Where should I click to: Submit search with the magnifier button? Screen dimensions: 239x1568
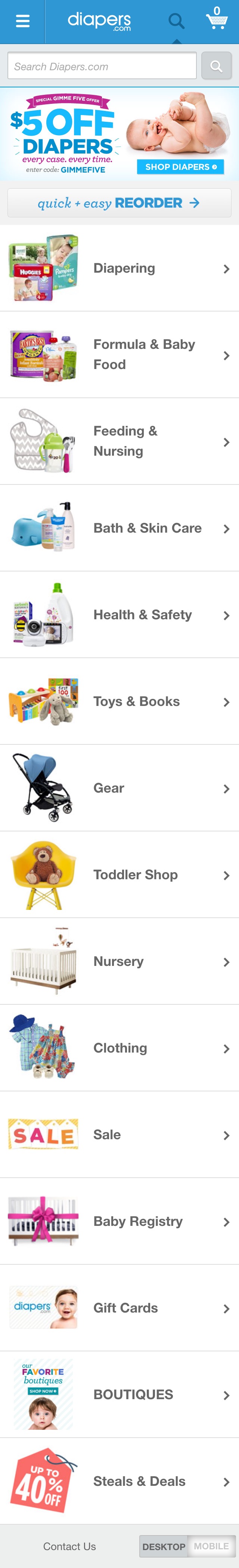(216, 66)
